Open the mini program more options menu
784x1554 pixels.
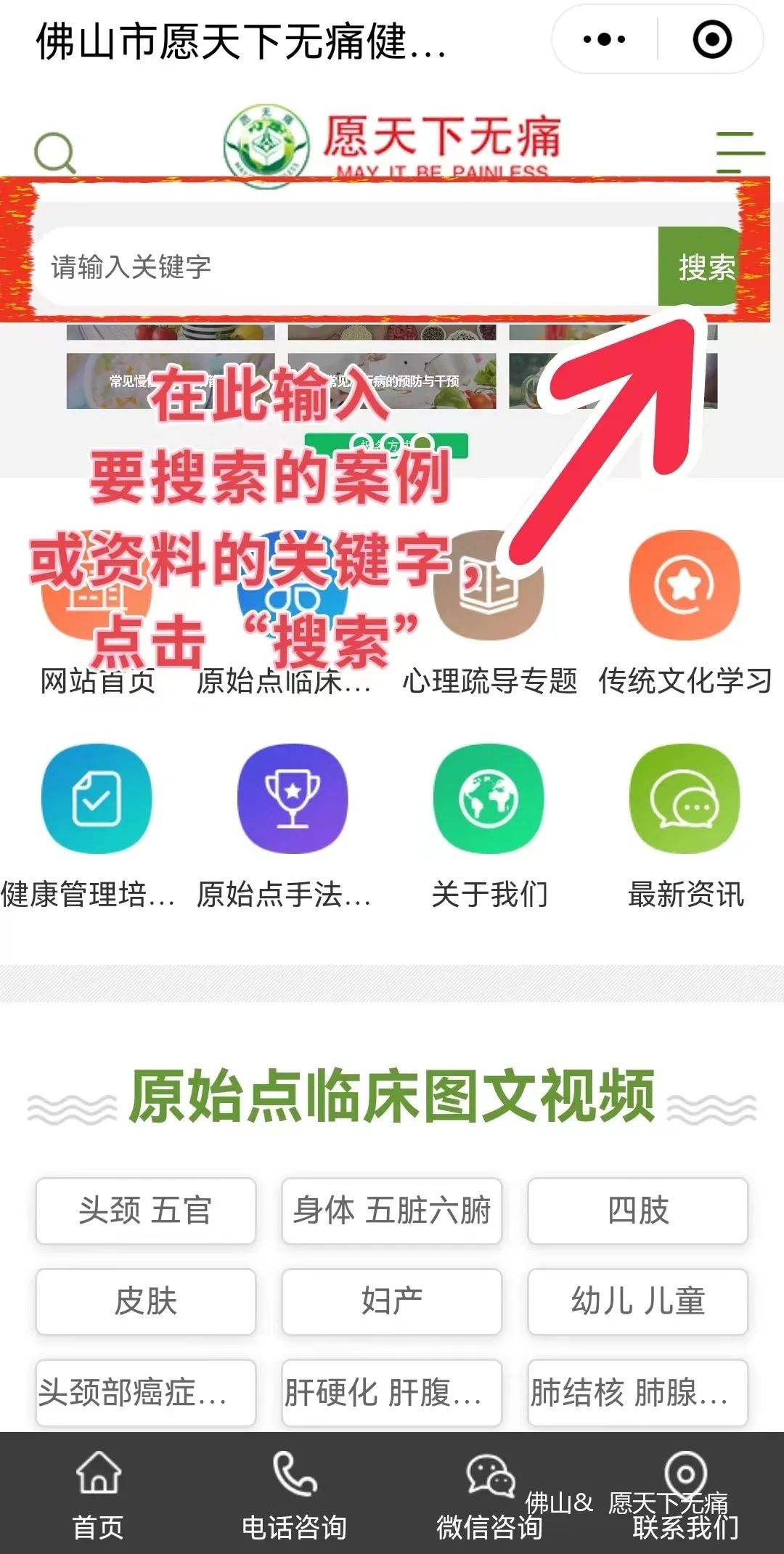[x=604, y=39]
